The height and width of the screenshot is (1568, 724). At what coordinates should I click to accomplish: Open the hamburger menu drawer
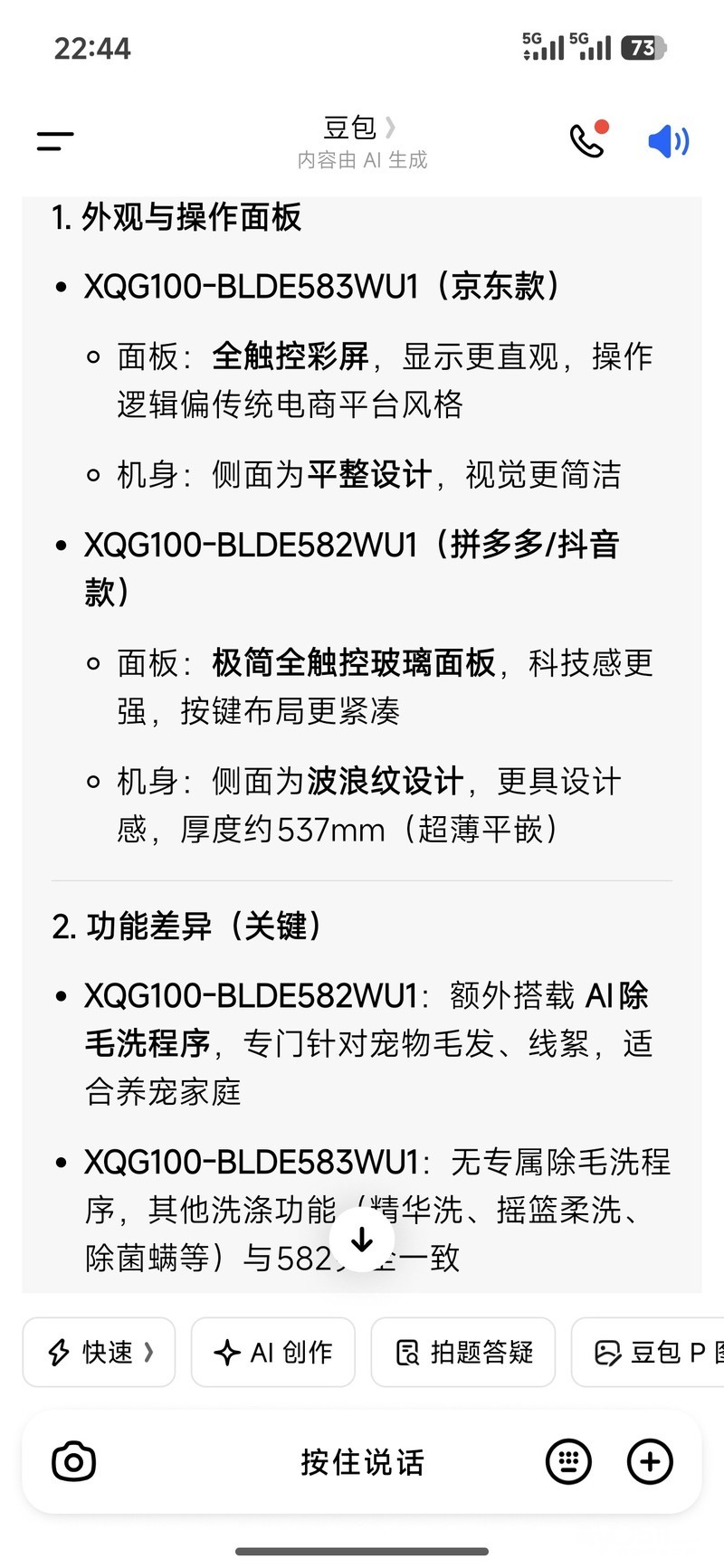pos(55,140)
